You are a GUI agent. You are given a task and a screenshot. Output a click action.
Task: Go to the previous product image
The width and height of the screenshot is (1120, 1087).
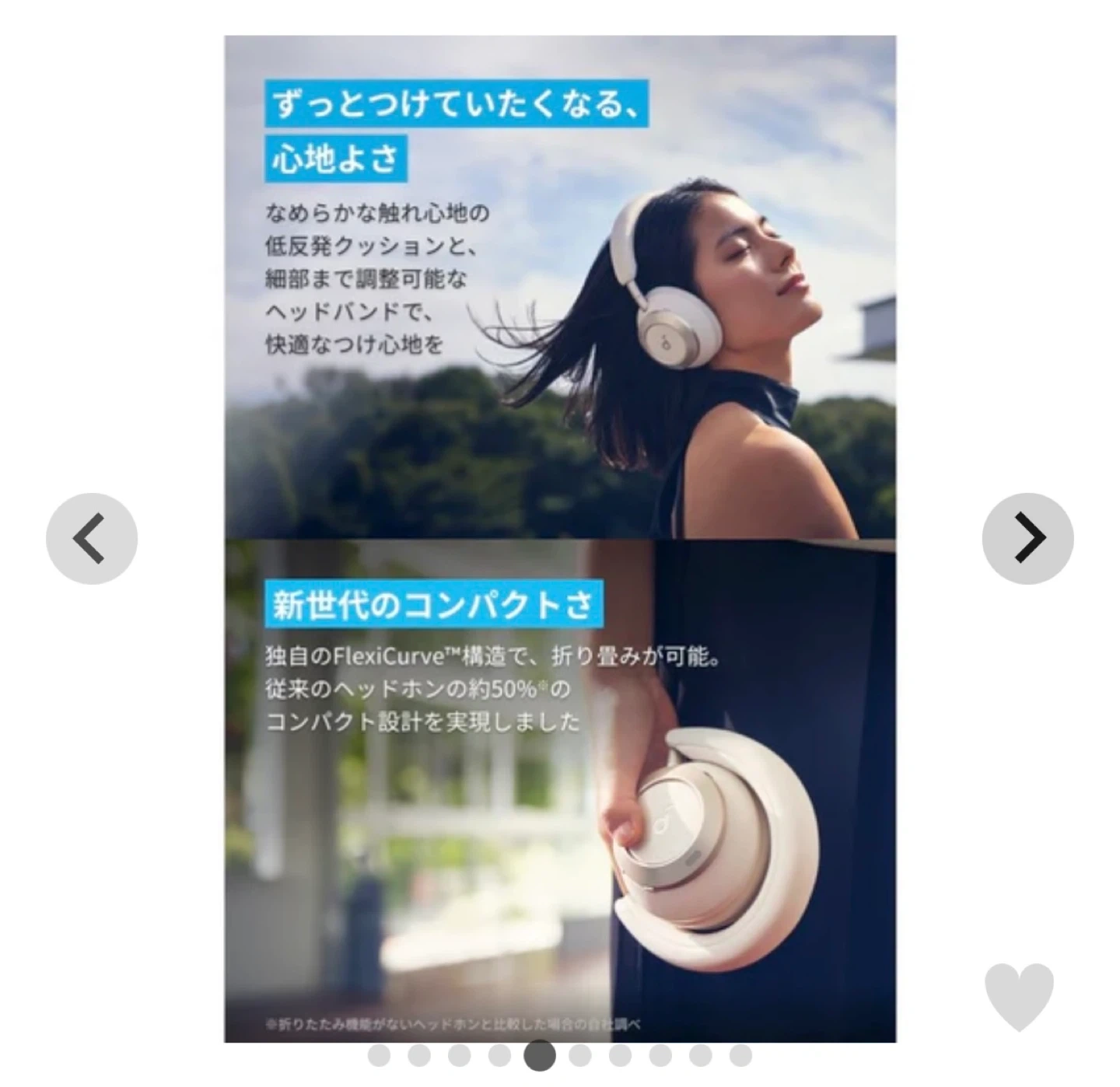[92, 538]
